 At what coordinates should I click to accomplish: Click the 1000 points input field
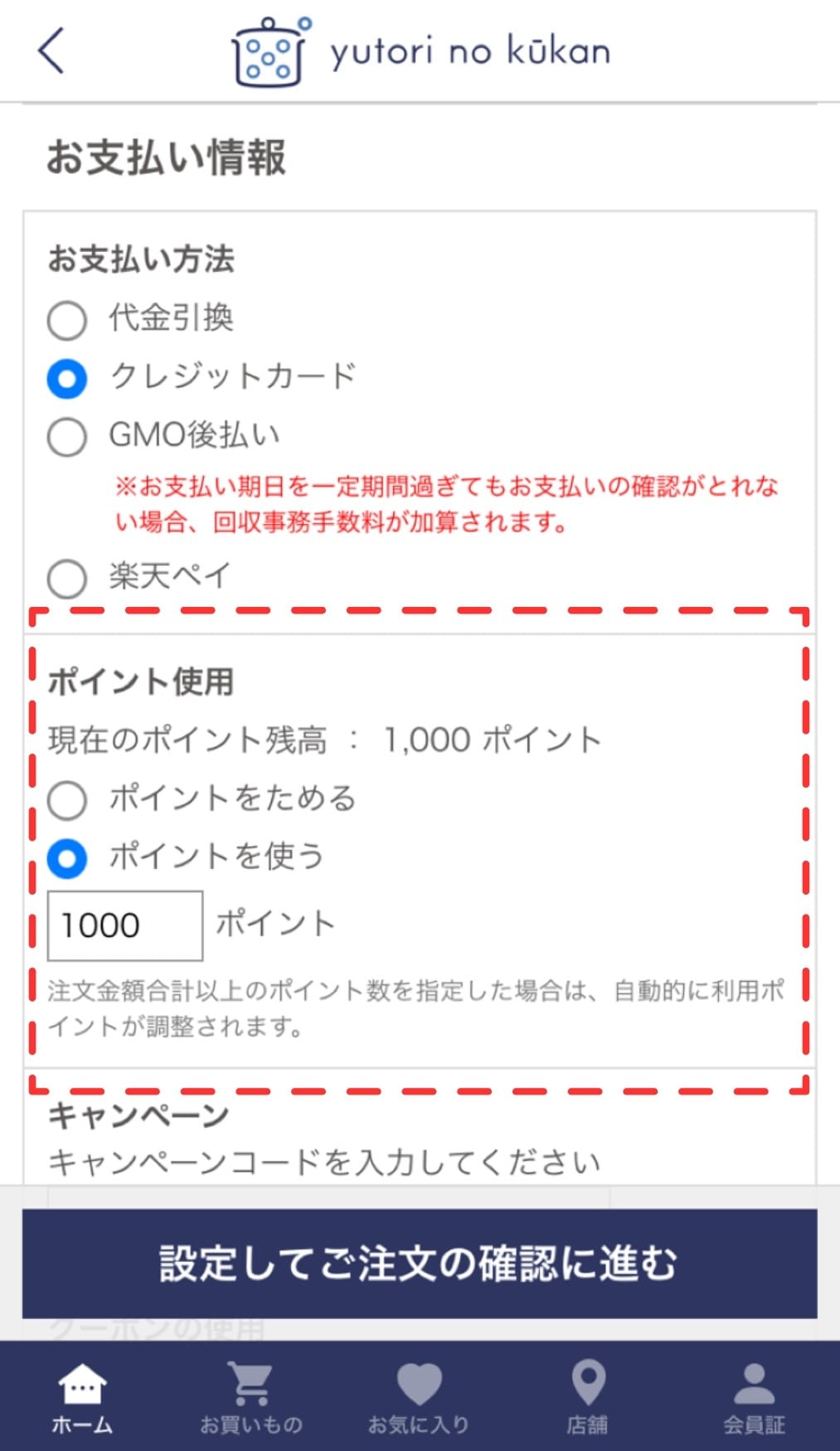tap(124, 924)
